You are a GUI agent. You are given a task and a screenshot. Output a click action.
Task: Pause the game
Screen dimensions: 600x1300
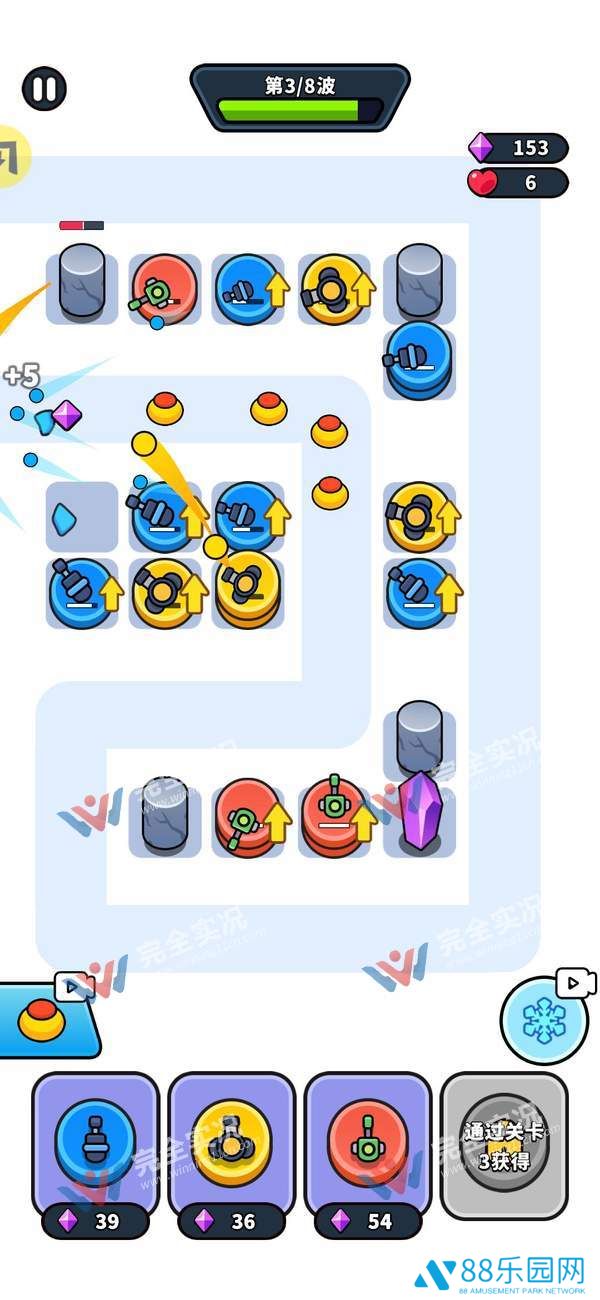(x=44, y=89)
